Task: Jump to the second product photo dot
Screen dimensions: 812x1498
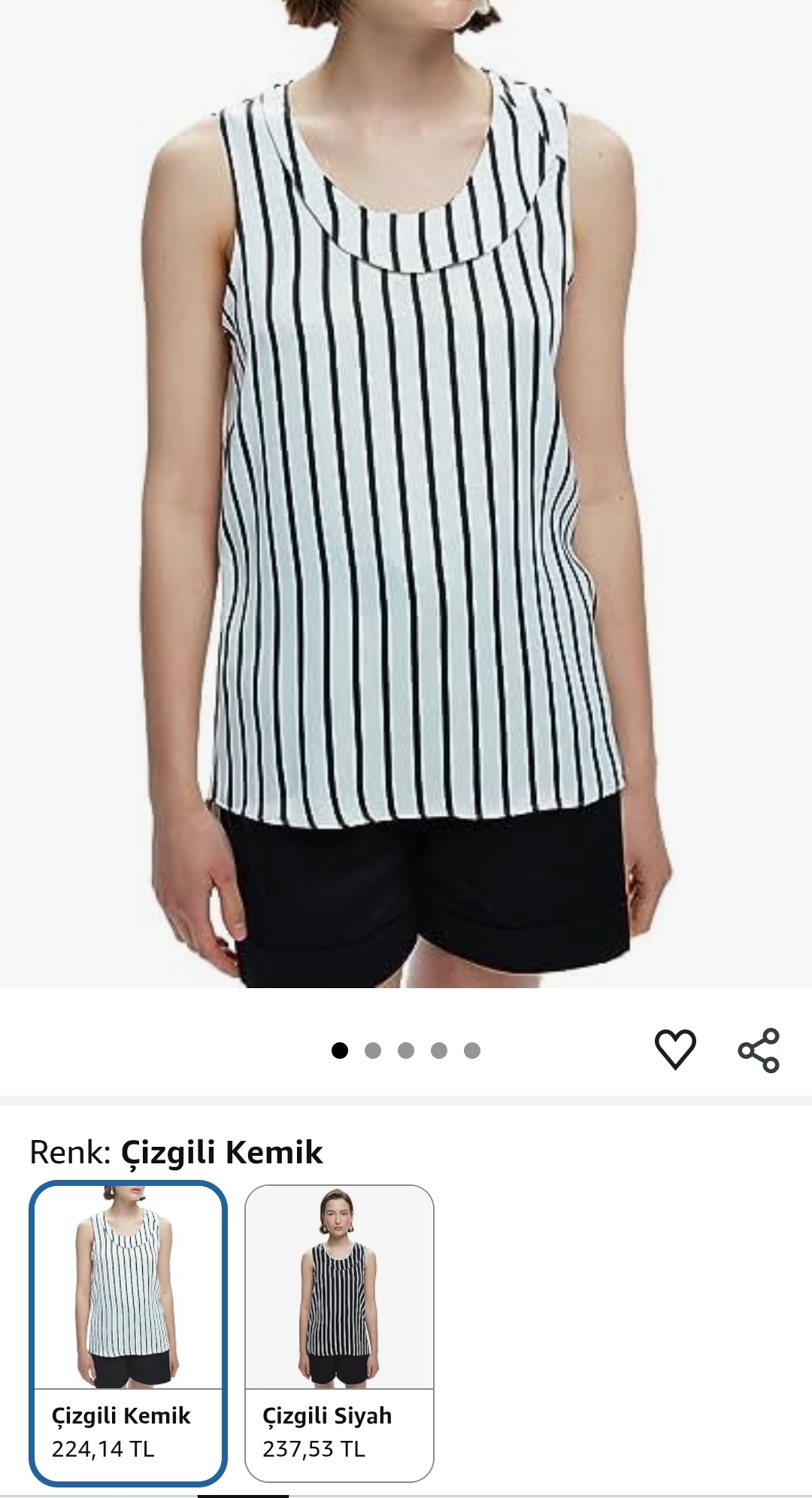Action: point(373,1051)
